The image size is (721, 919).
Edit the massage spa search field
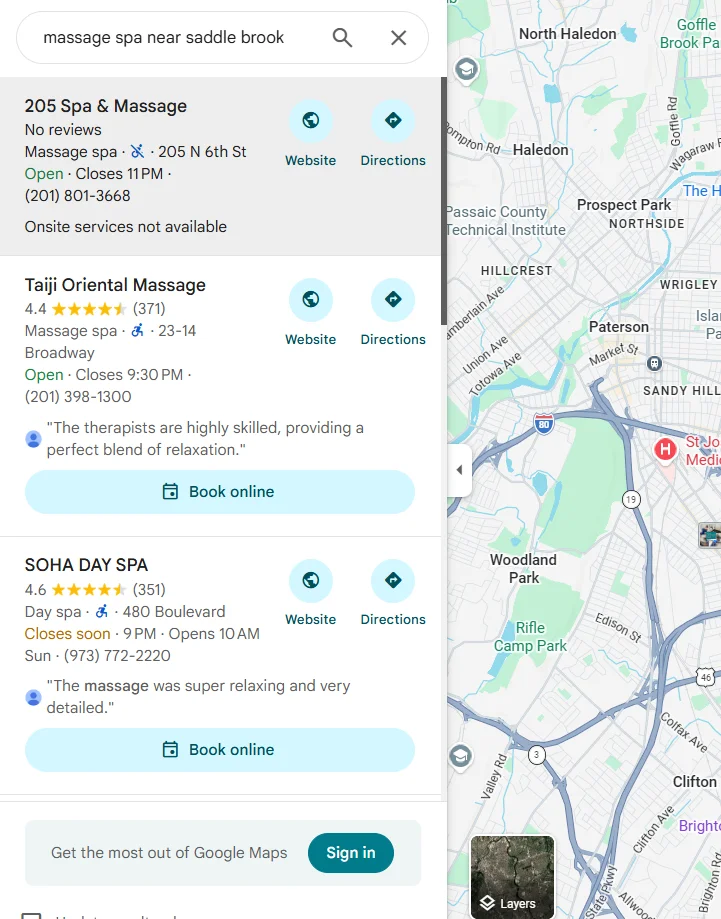coord(164,38)
